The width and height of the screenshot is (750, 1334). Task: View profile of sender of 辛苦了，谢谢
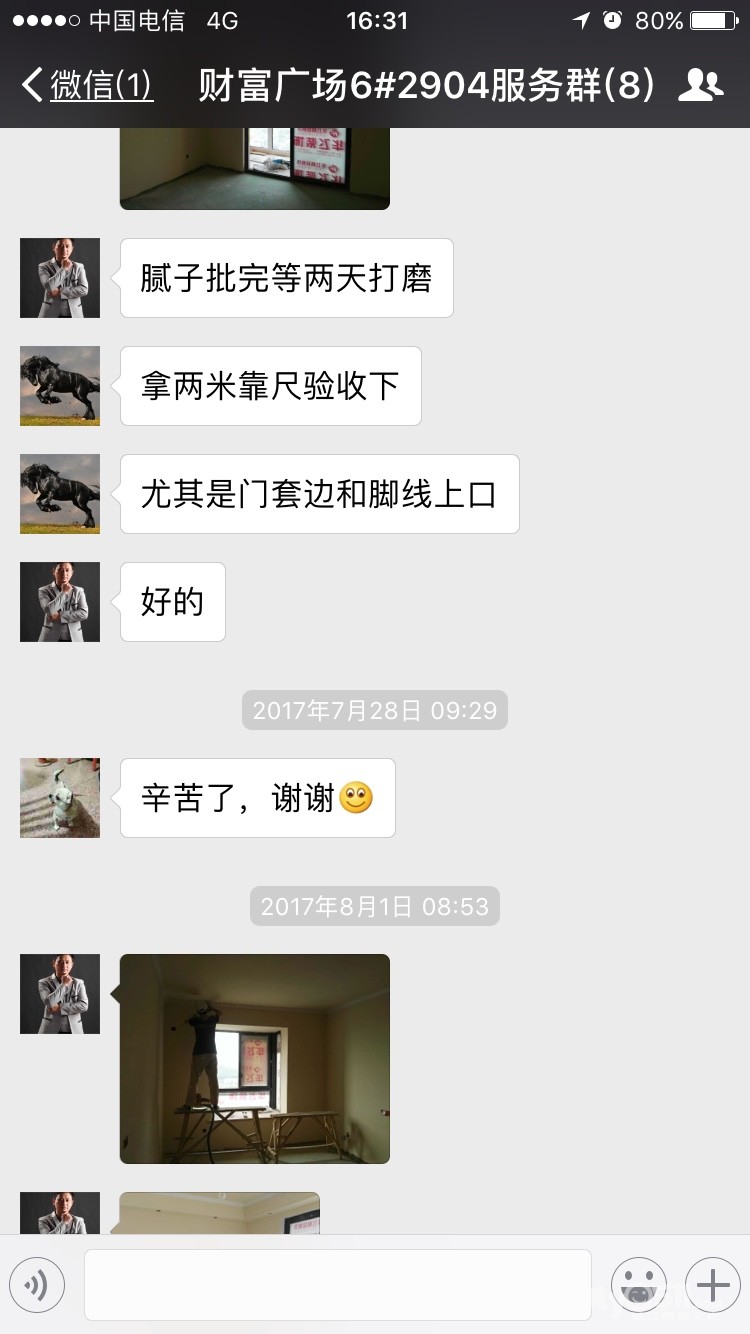pyautogui.click(x=60, y=798)
